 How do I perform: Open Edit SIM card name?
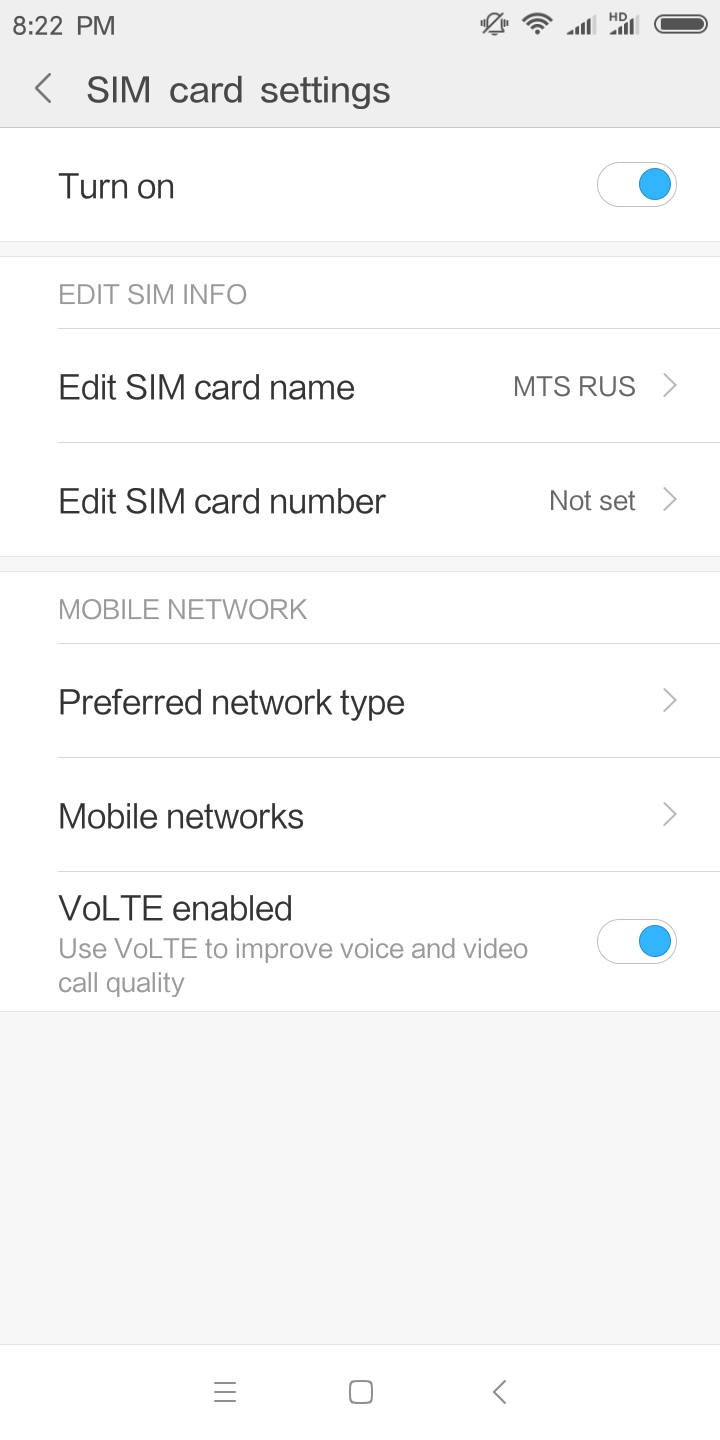coord(360,387)
